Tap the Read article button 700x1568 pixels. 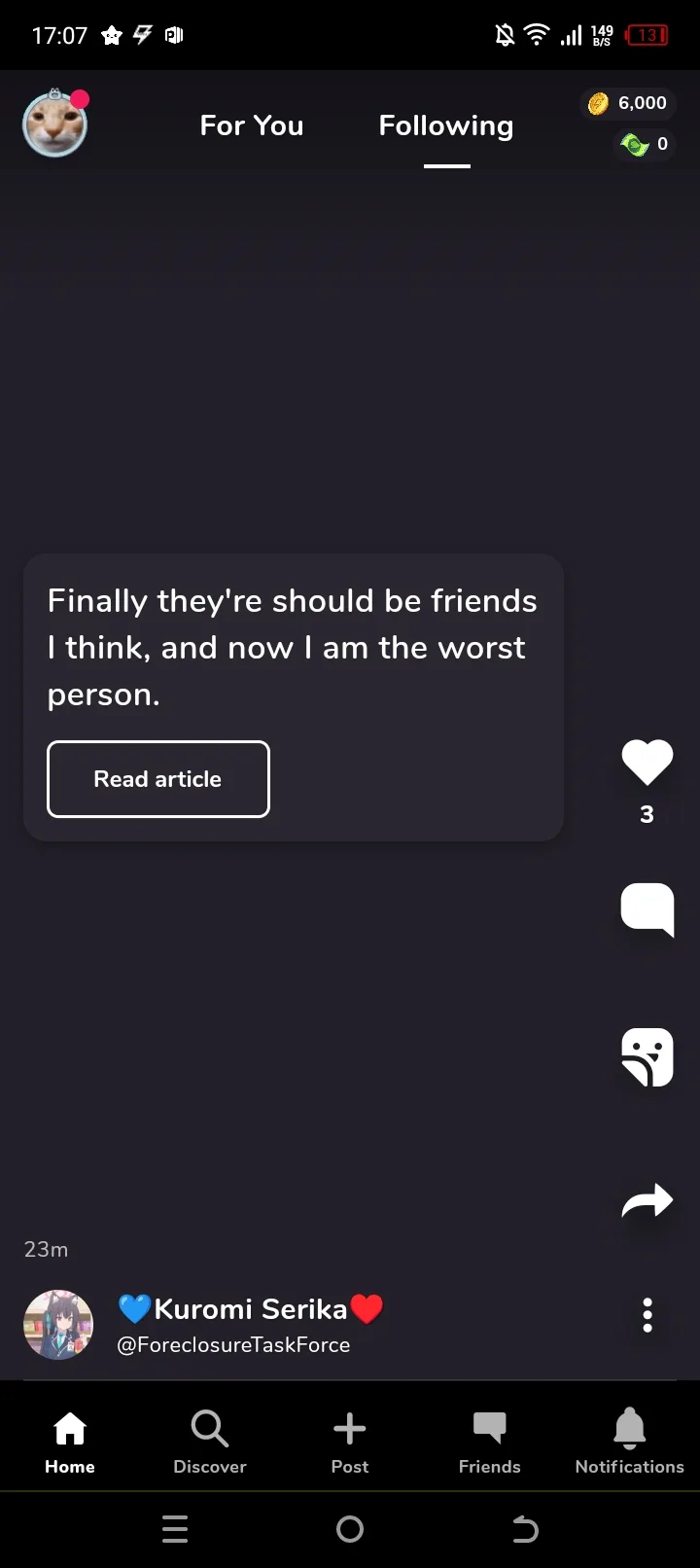click(x=158, y=779)
